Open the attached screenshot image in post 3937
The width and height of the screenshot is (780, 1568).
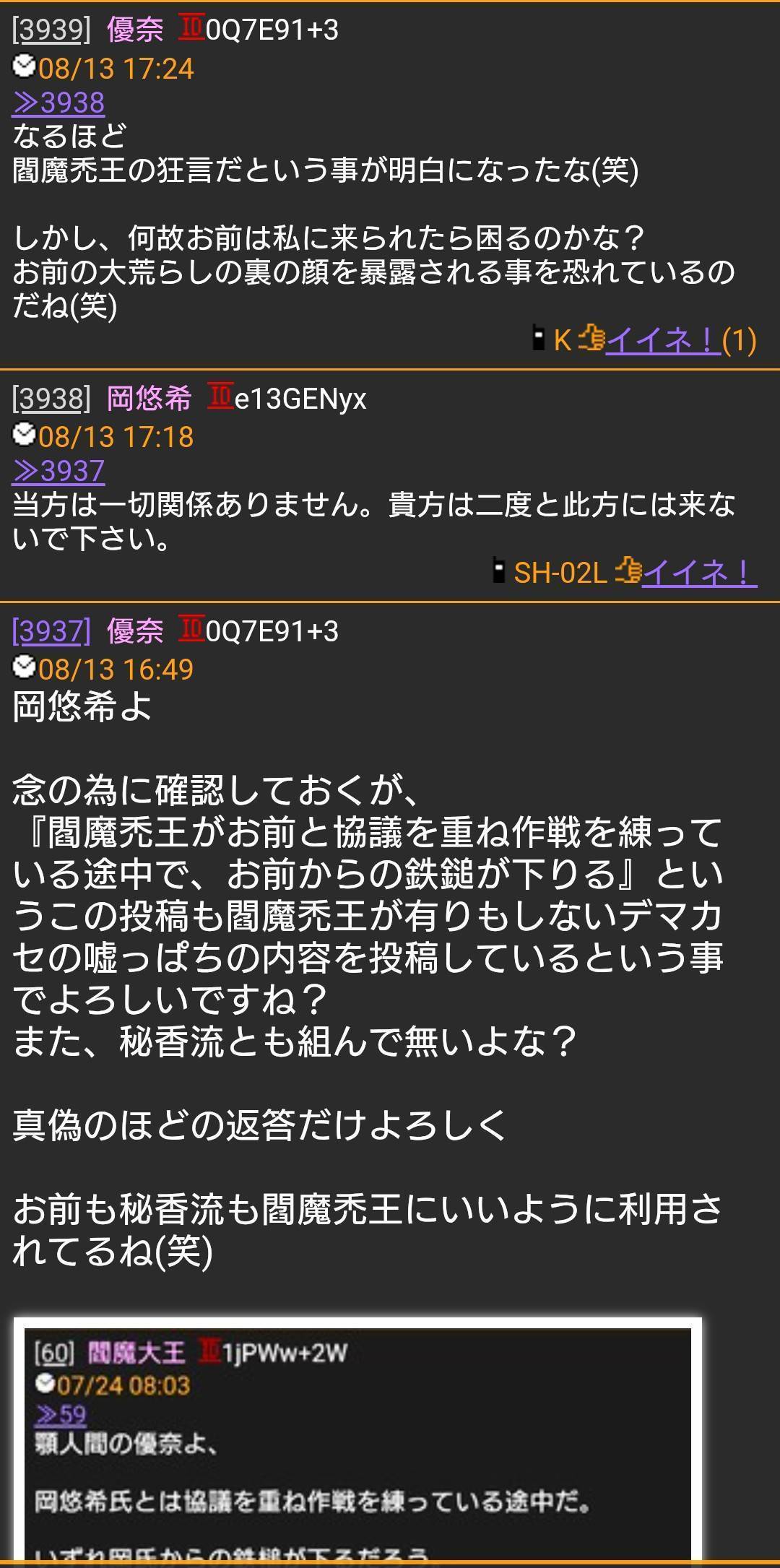pyautogui.click(x=357, y=1441)
